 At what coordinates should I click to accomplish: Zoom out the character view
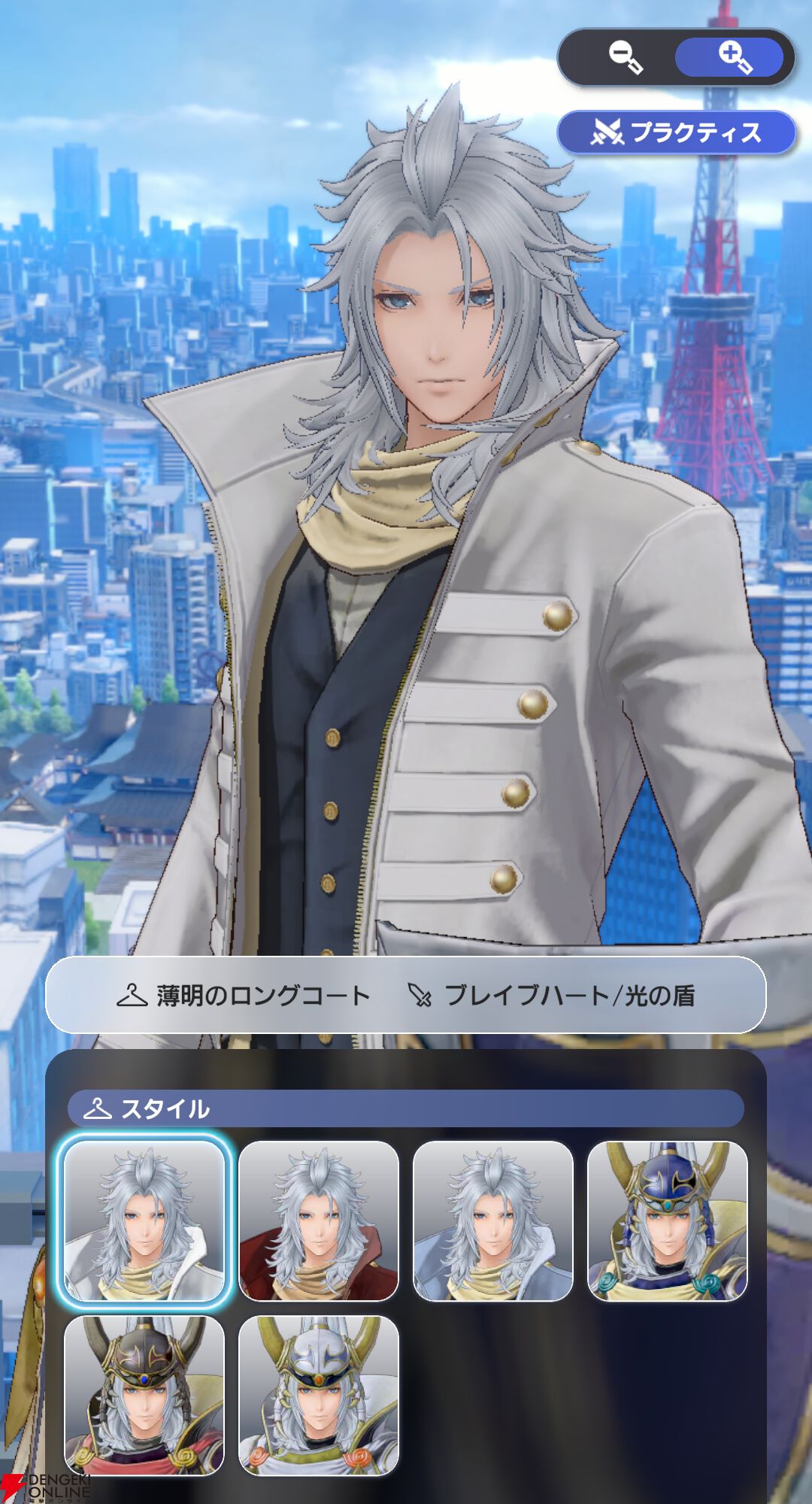pos(625,57)
